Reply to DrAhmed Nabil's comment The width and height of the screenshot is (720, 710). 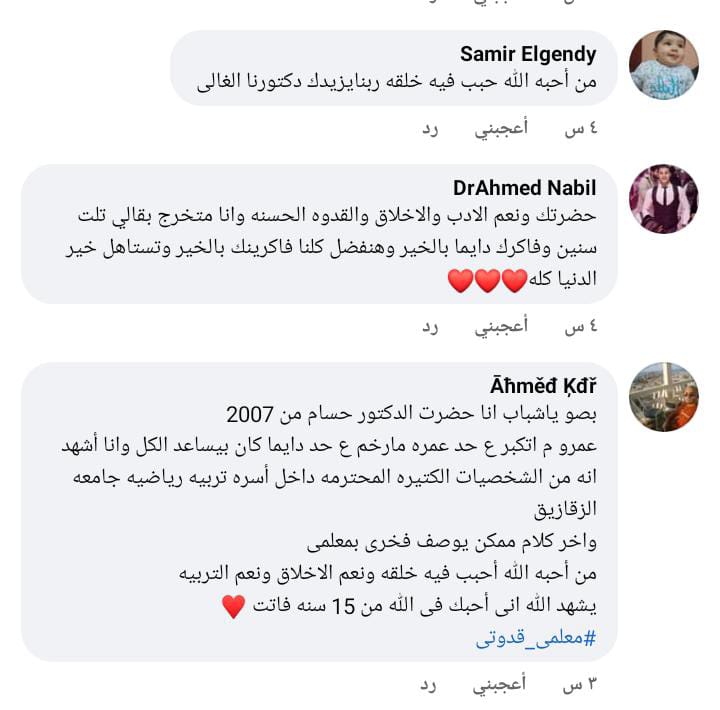[x=430, y=326]
